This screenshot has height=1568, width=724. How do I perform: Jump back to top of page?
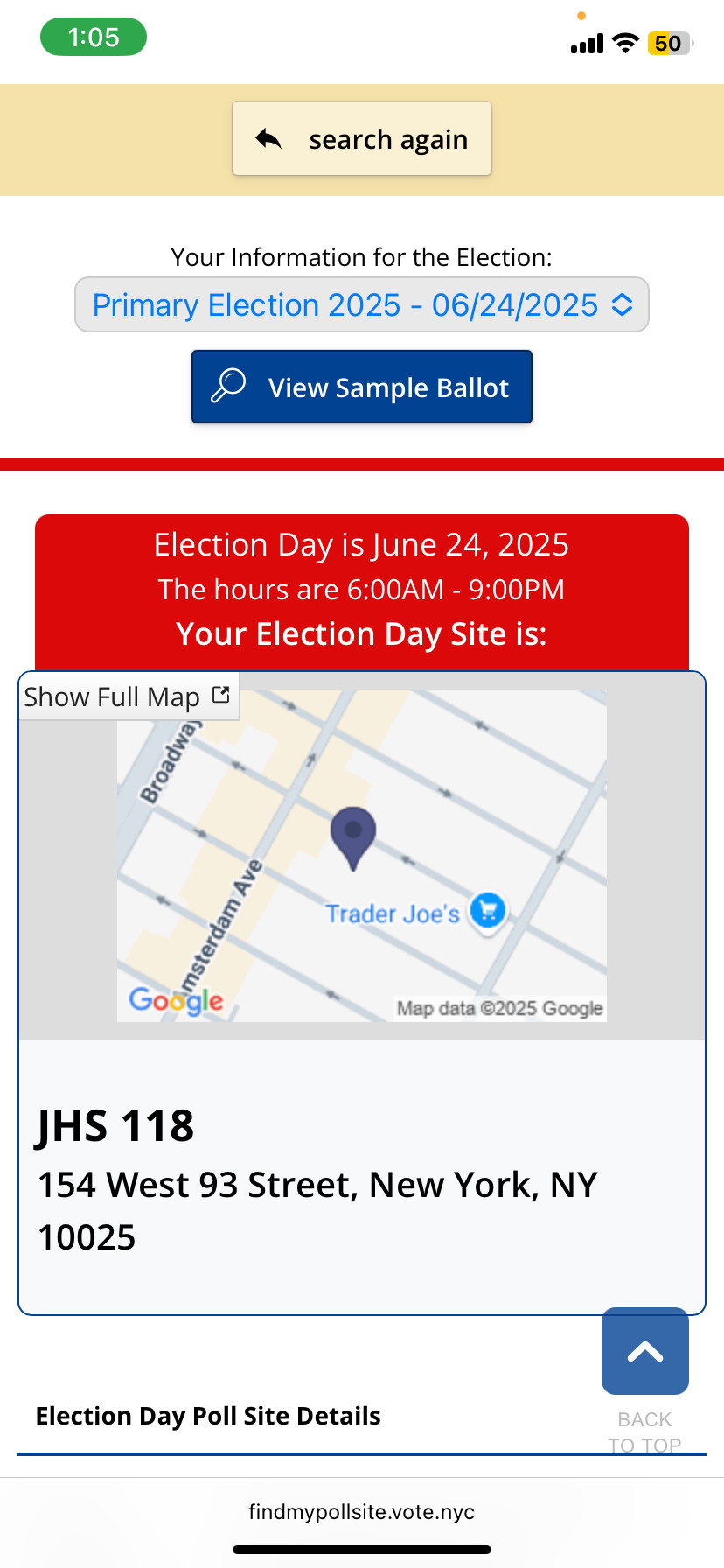pyautogui.click(x=645, y=1351)
